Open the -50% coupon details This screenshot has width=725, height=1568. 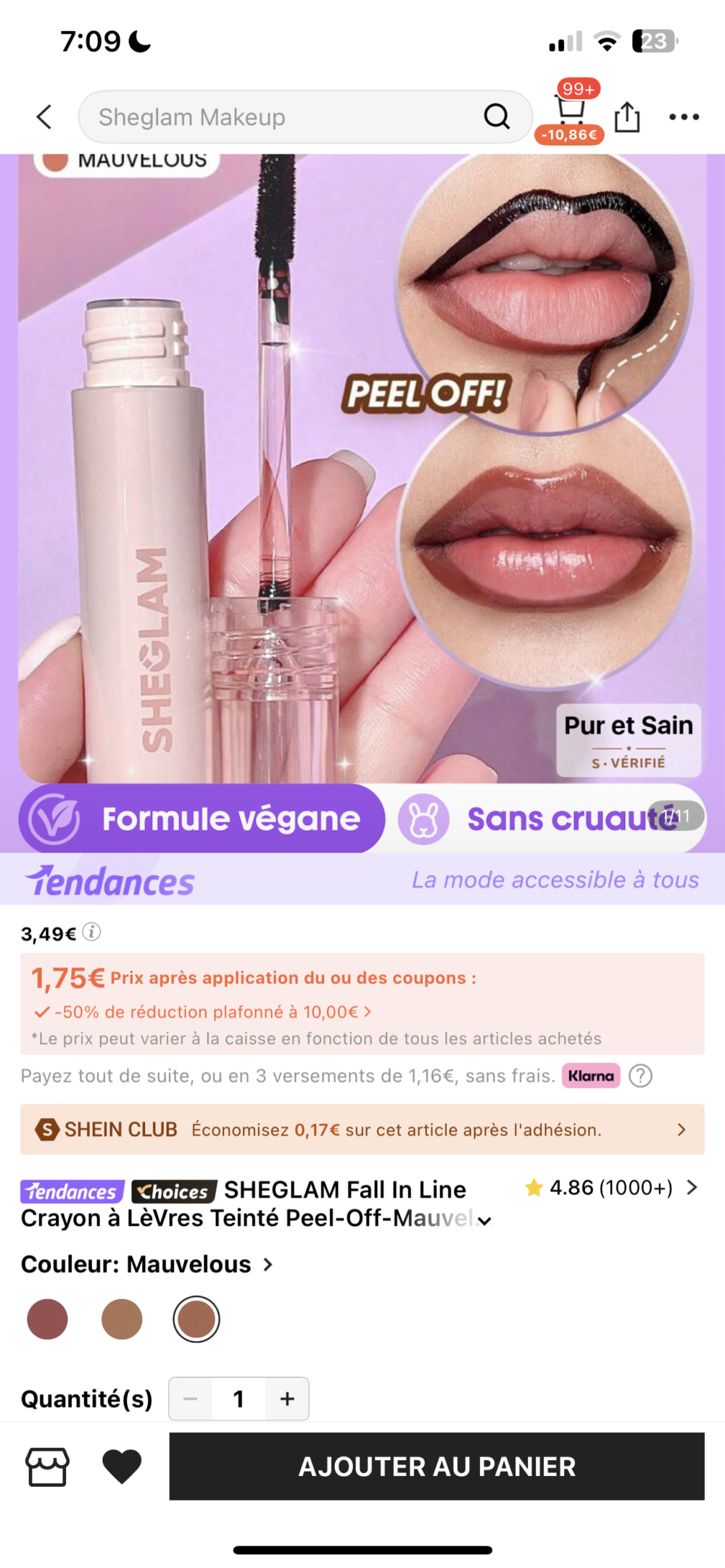(203, 1012)
